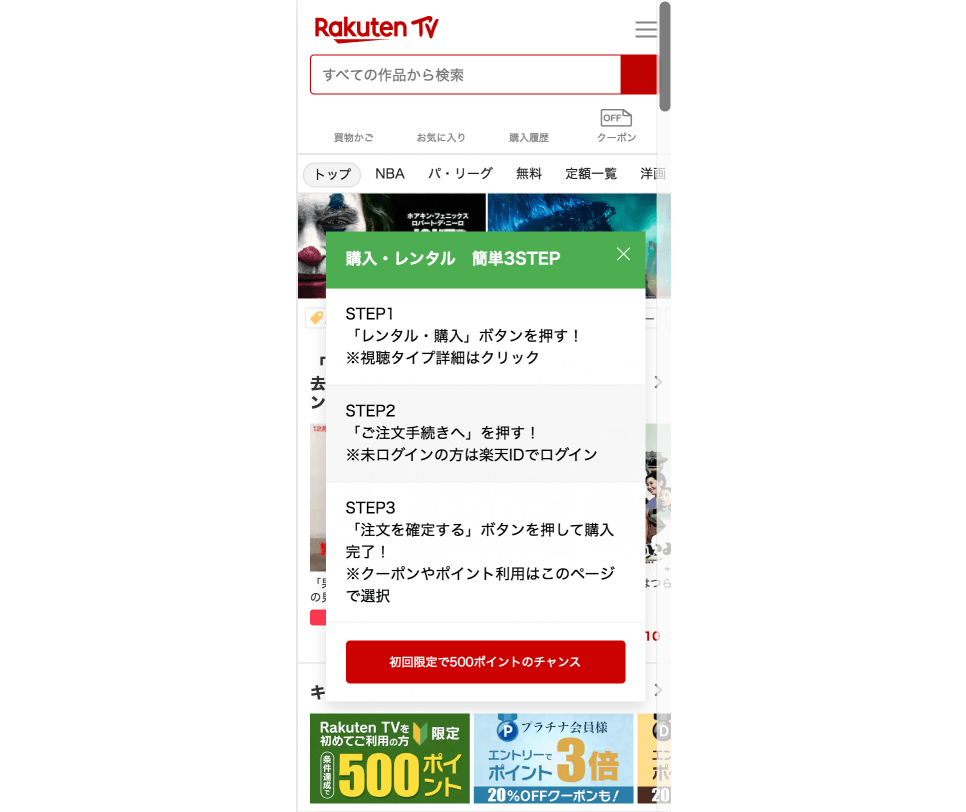Viewport: 966px width, 812px height.
Task: Switch to the NBA tab
Action: point(390,174)
